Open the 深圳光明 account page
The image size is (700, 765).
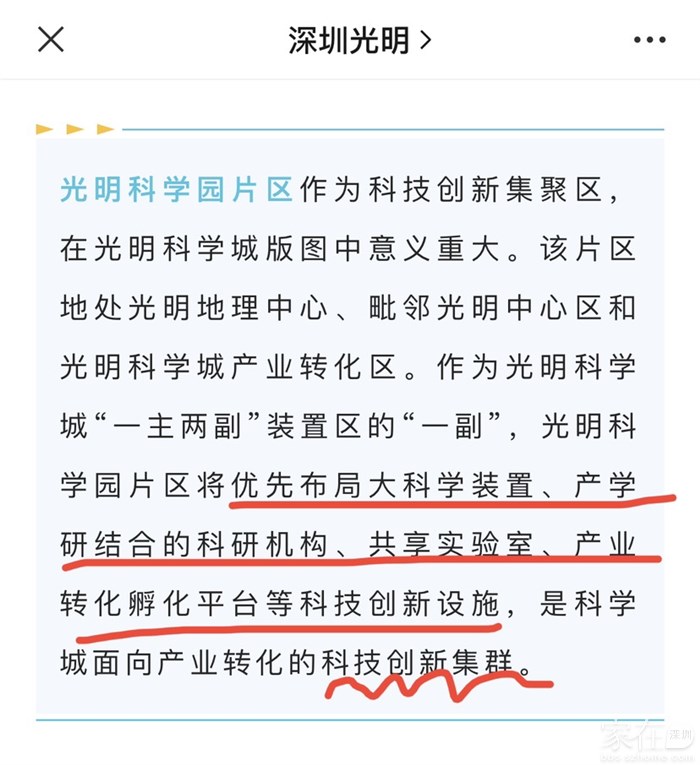point(359,40)
